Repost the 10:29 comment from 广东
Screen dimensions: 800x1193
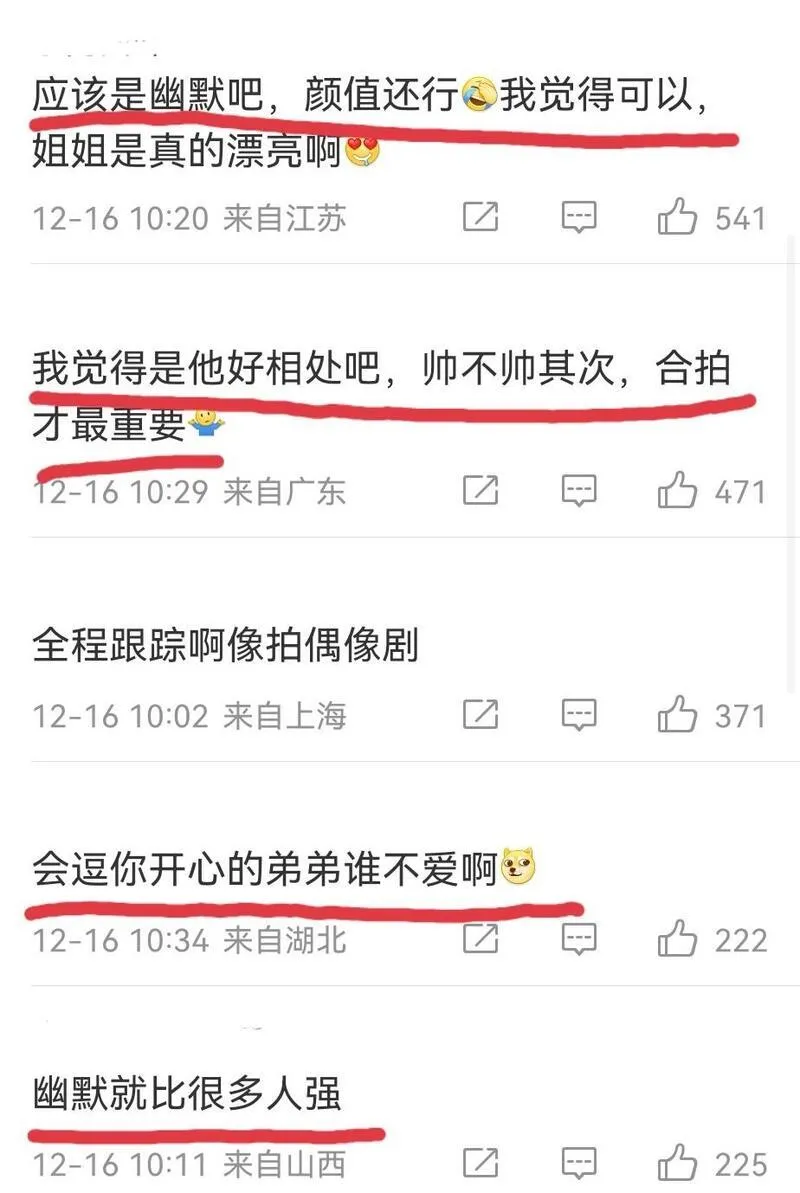pyautogui.click(x=481, y=490)
